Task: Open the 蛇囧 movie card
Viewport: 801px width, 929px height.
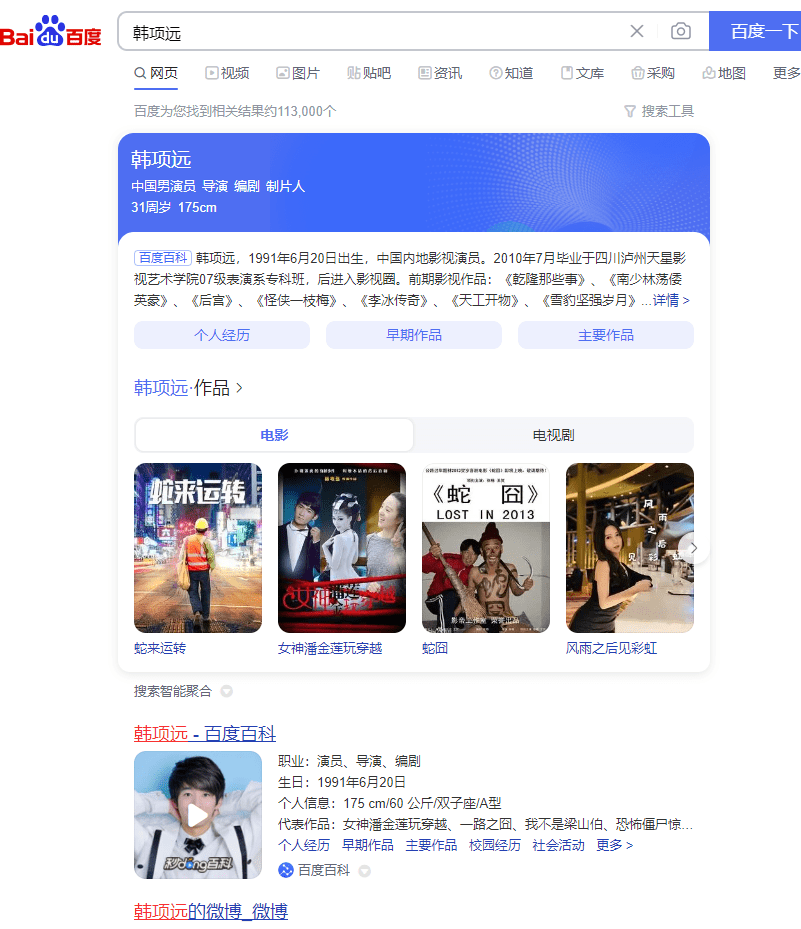Action: point(486,547)
